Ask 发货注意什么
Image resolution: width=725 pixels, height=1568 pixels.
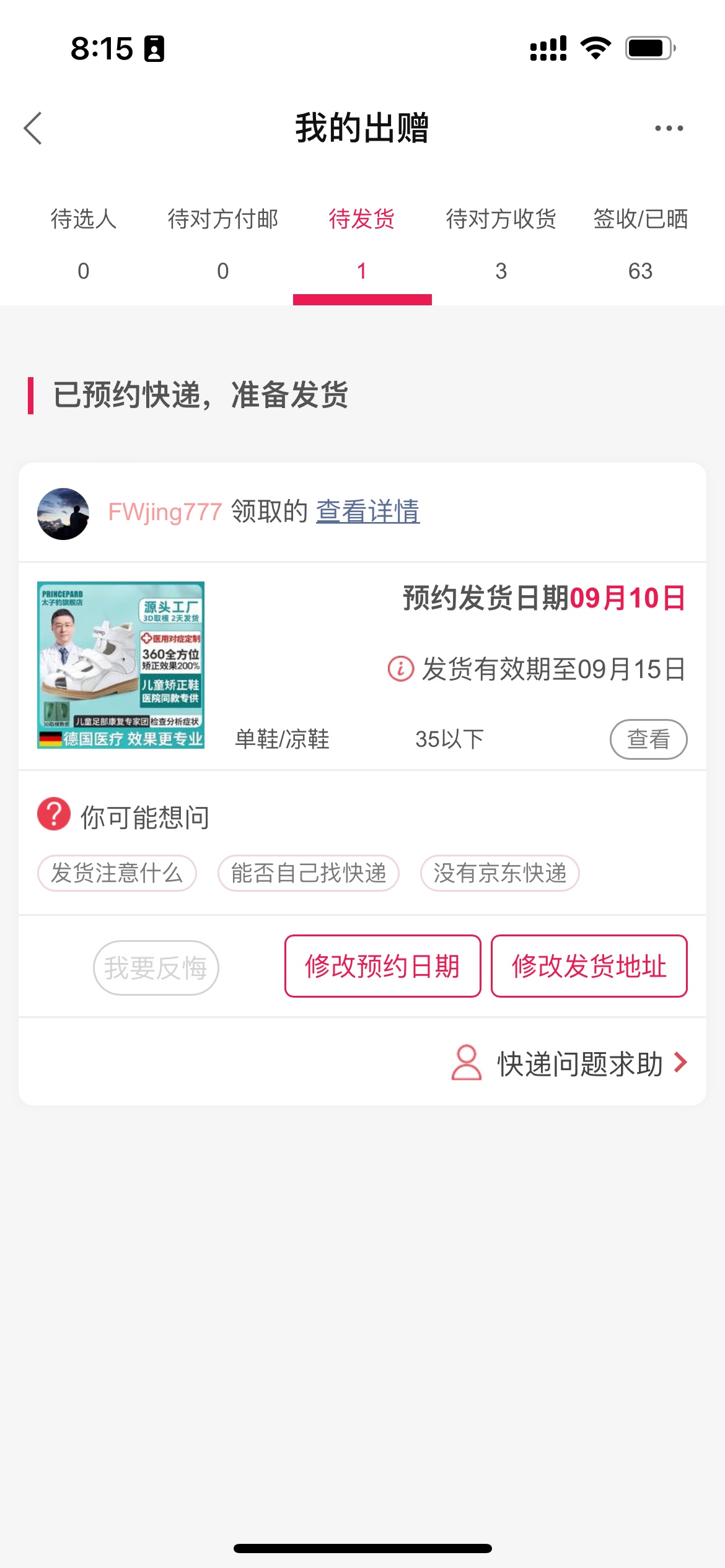(117, 873)
